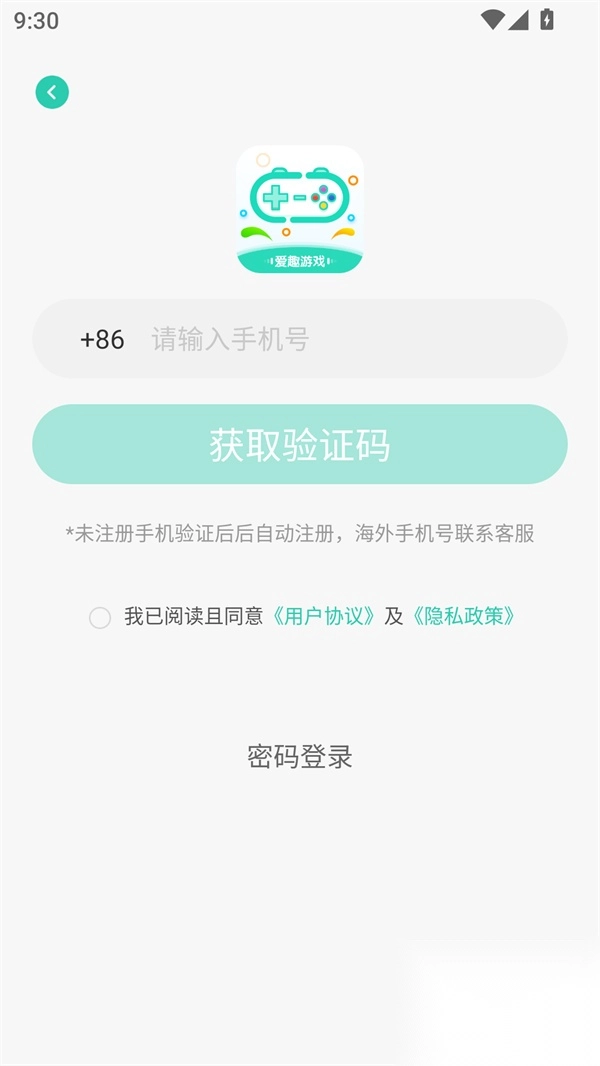The width and height of the screenshot is (600, 1066).
Task: Focus the phone number input field
Action: tap(340, 339)
